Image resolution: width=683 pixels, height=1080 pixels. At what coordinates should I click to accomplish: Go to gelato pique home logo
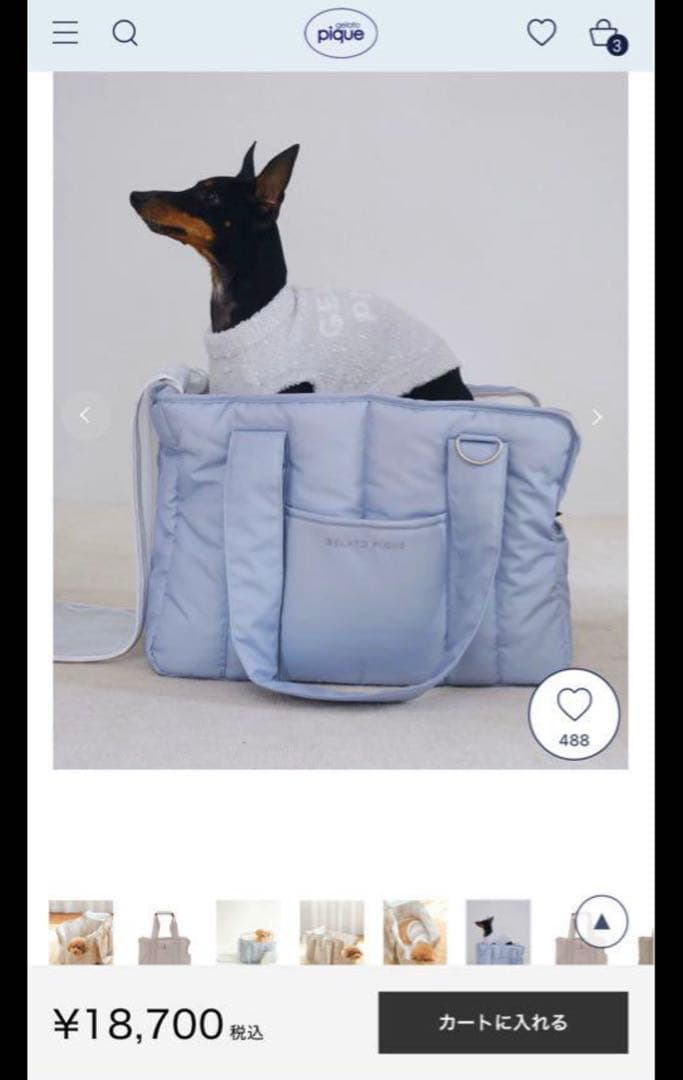point(341,35)
